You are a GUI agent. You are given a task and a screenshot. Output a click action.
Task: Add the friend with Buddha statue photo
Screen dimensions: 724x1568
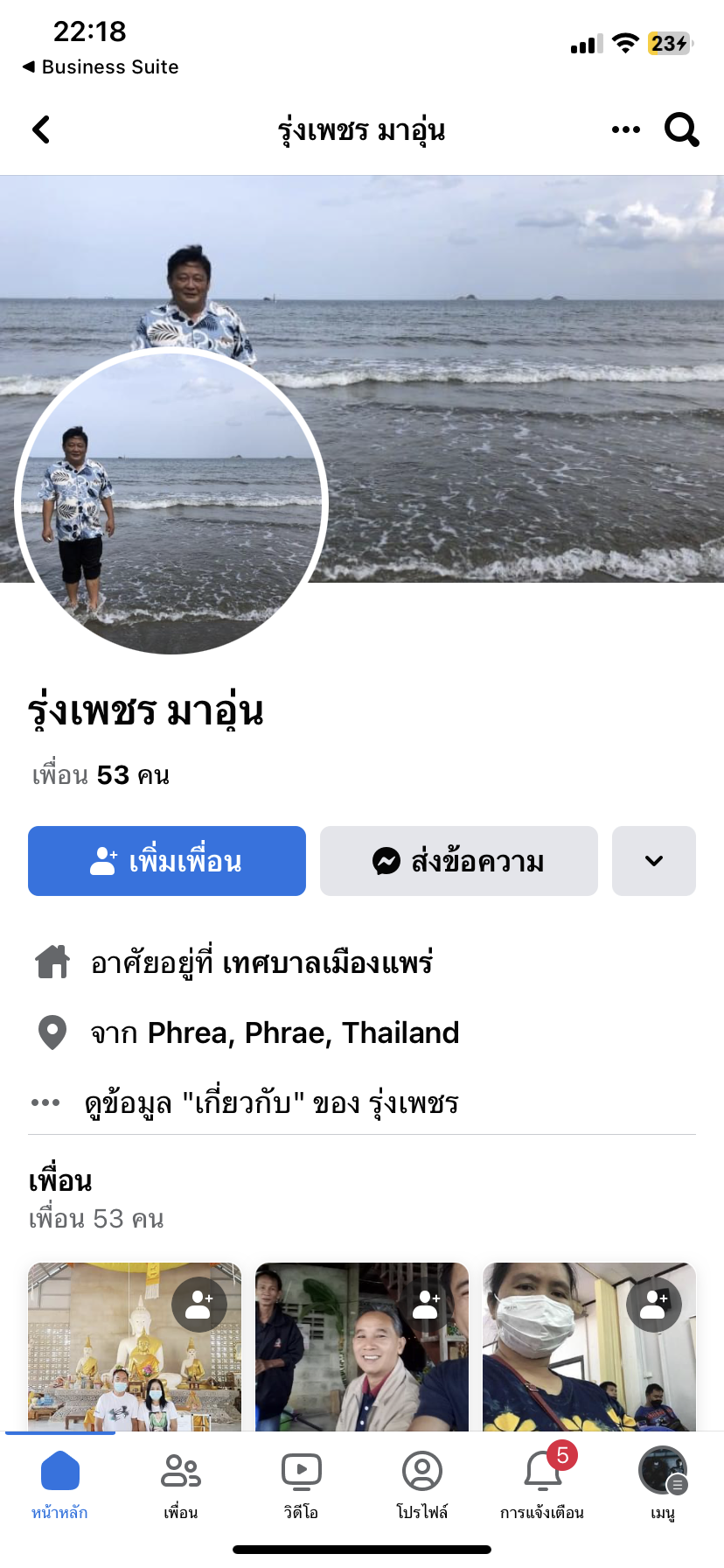coord(199,1304)
